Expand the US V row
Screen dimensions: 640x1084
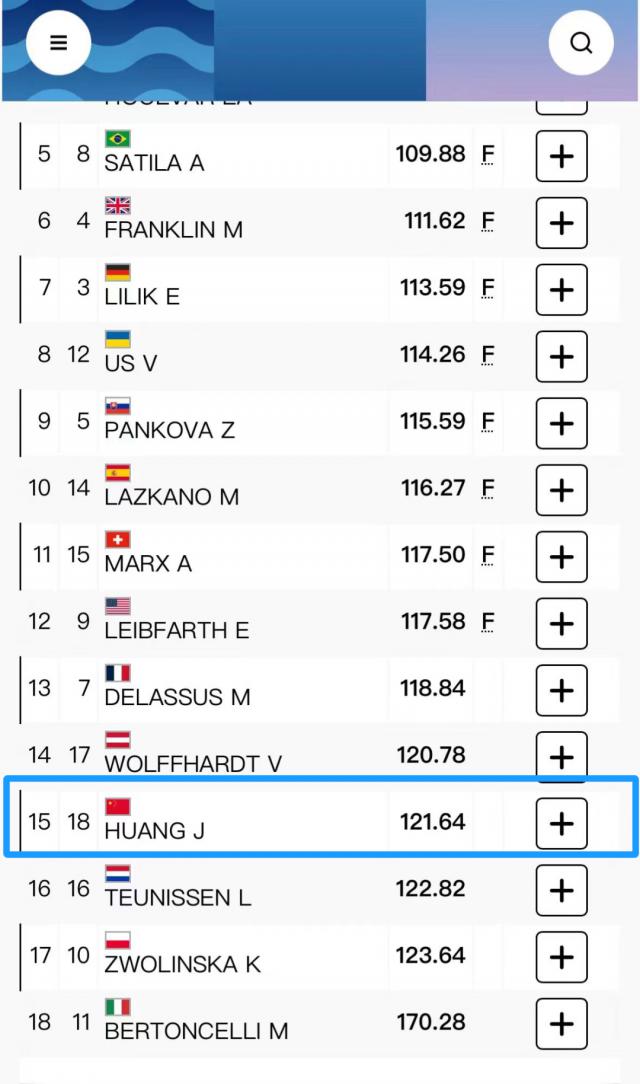point(561,357)
